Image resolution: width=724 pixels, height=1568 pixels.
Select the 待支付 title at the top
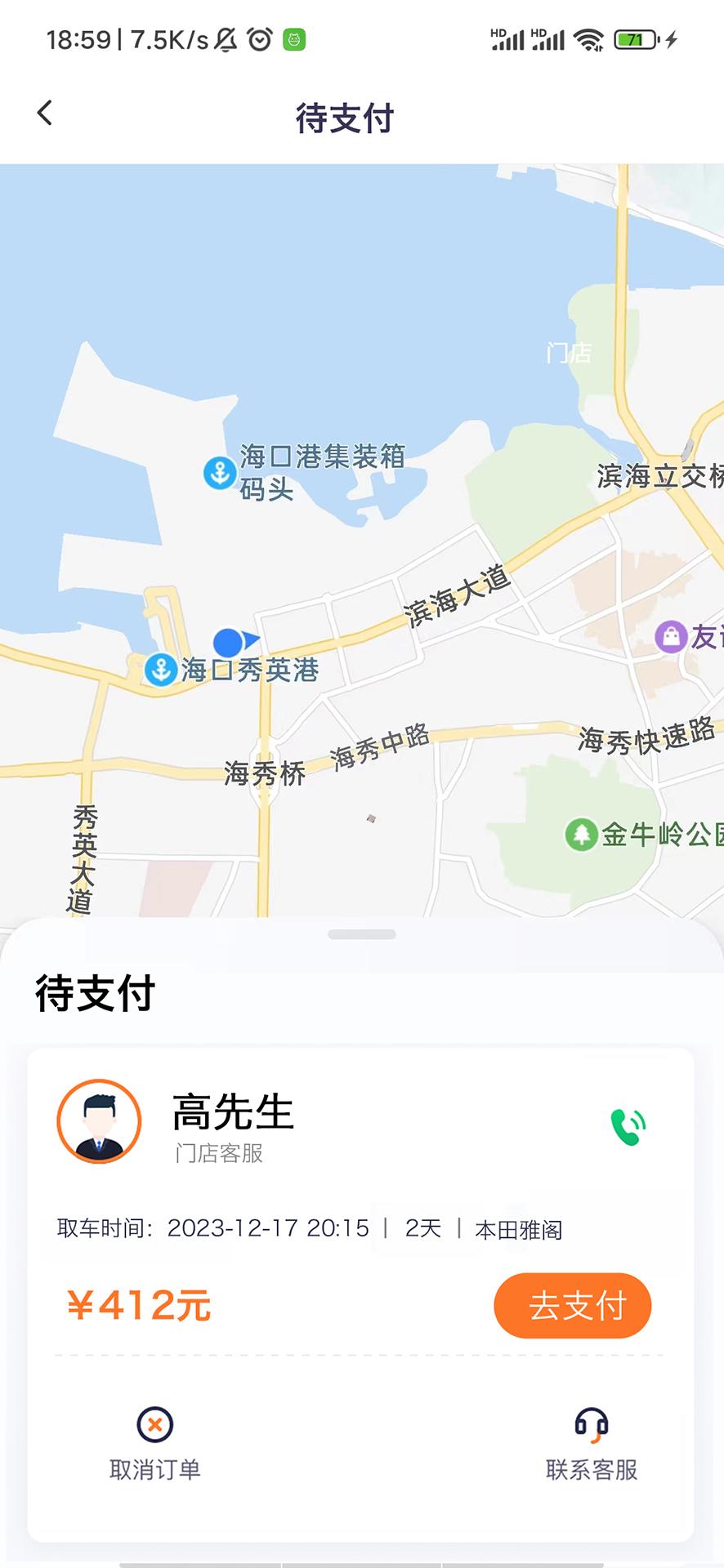point(345,117)
